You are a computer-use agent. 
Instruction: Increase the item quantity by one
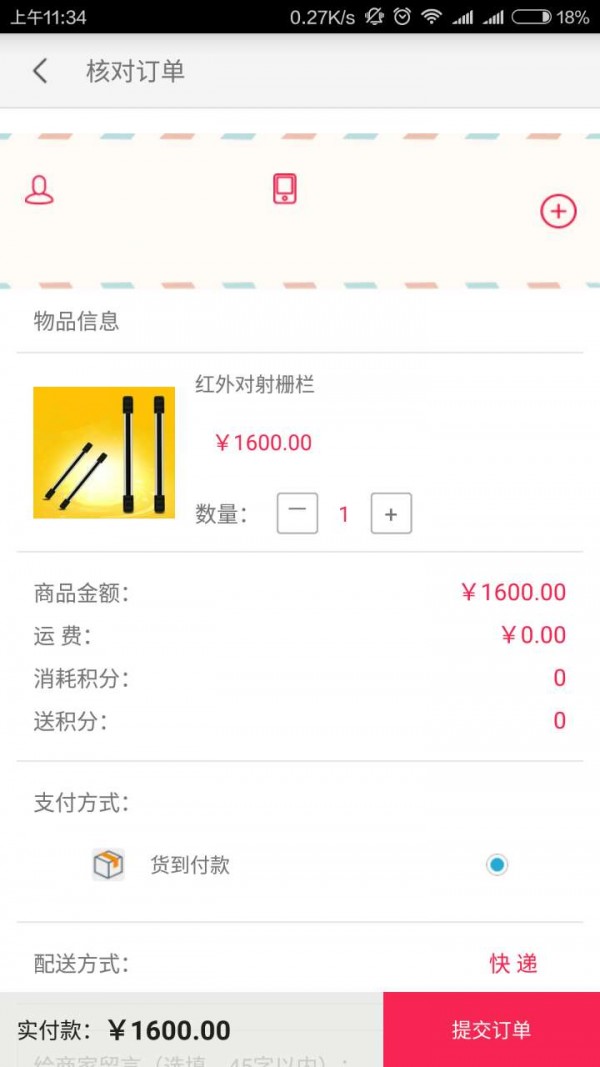[x=391, y=513]
